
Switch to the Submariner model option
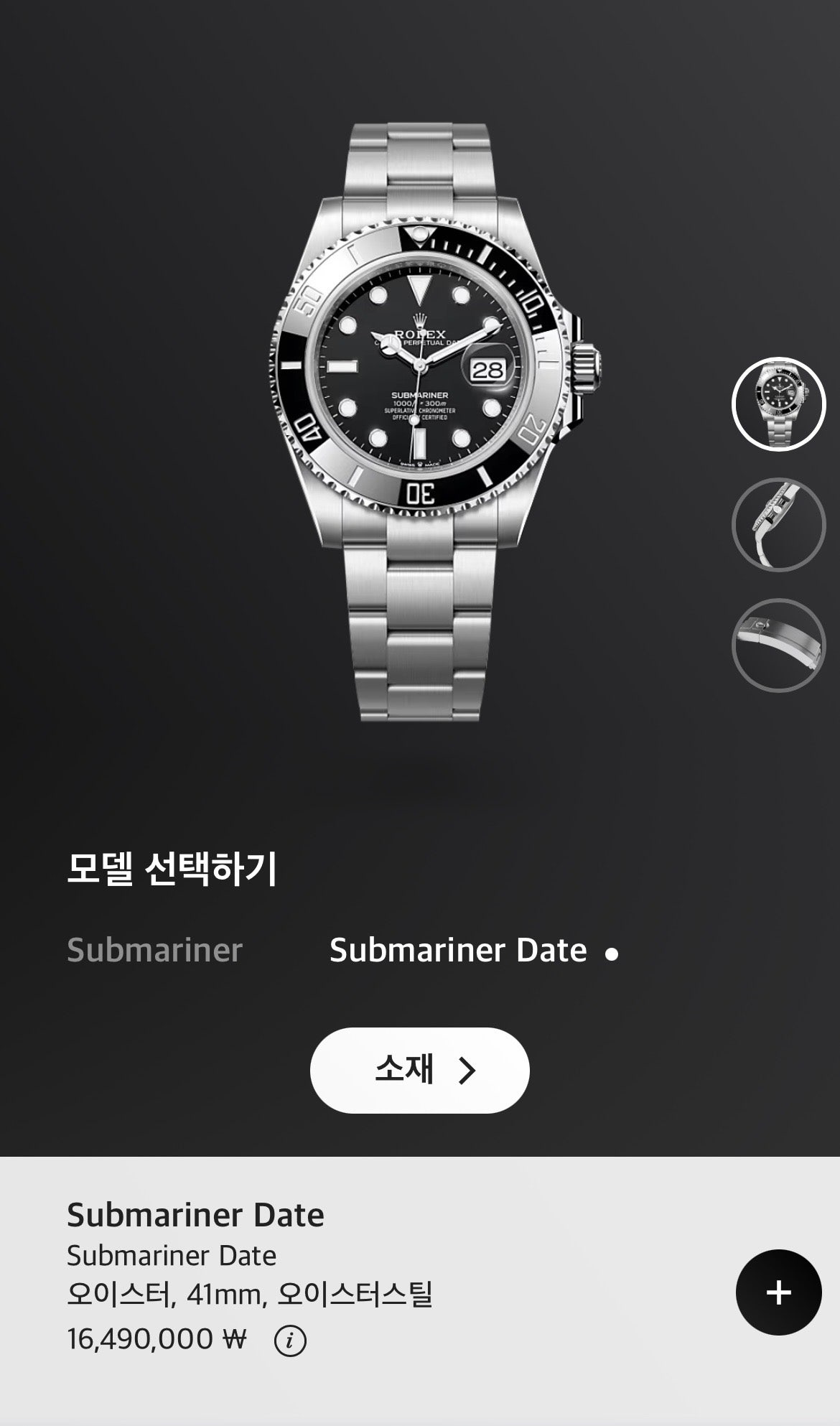(x=154, y=950)
